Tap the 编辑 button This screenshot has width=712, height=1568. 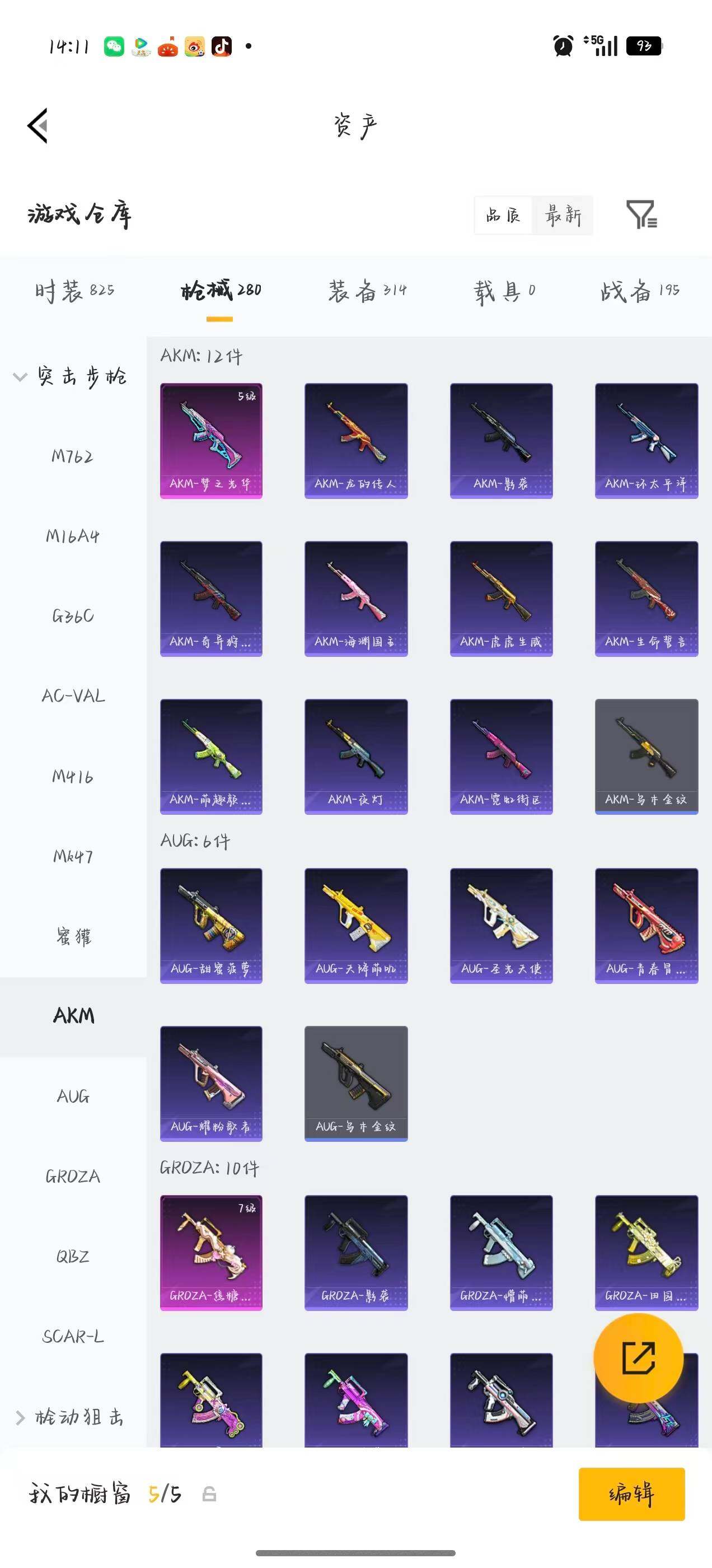click(631, 1494)
